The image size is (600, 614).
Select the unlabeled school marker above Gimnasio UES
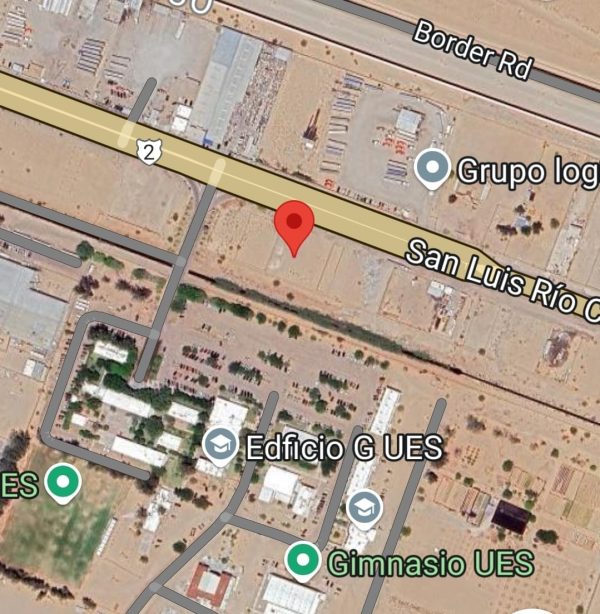point(365,509)
